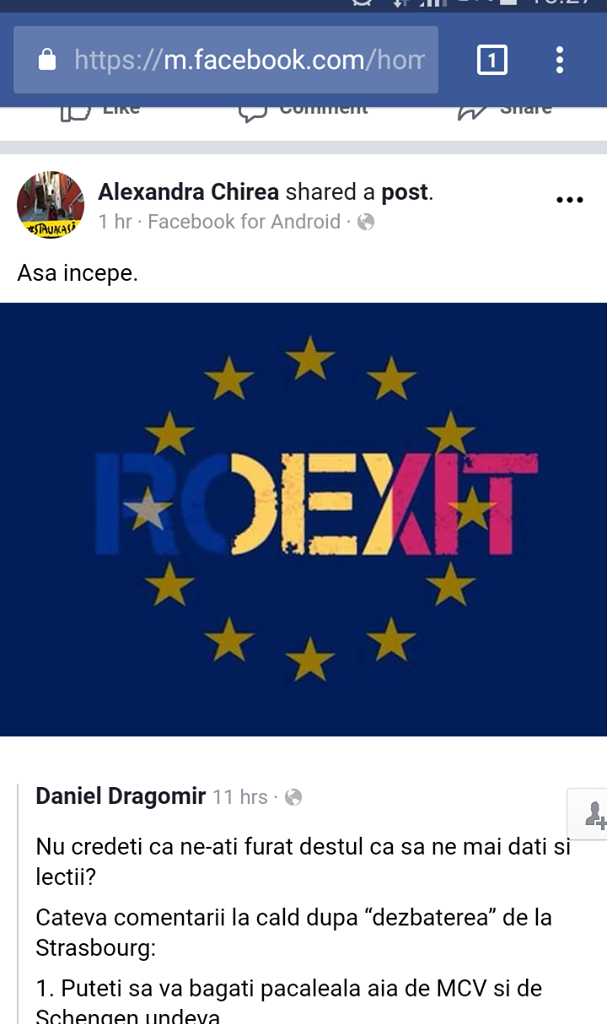The height and width of the screenshot is (1024, 607).
Task: Open Daniel Dragomir's profile
Action: pos(120,796)
